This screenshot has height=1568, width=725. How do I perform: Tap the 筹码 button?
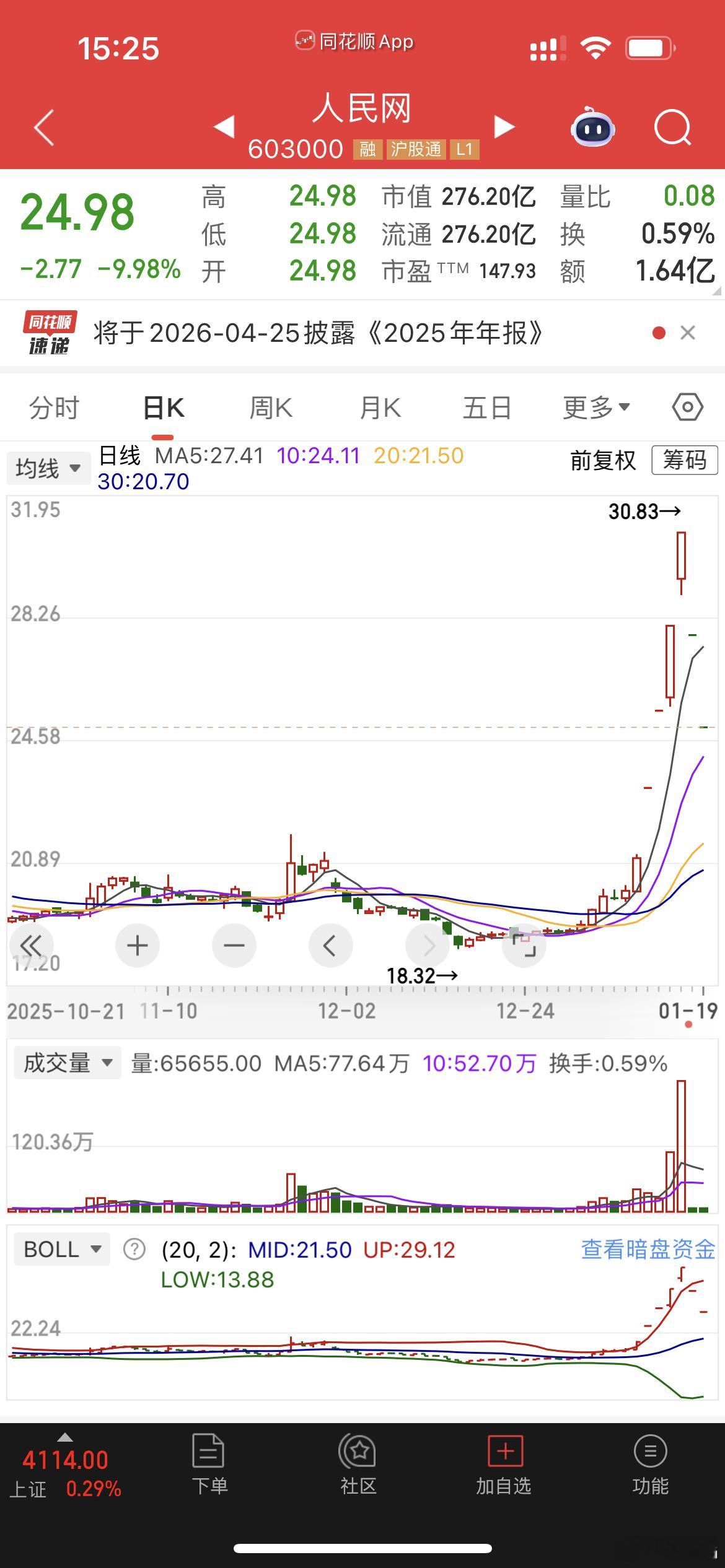pos(685,460)
